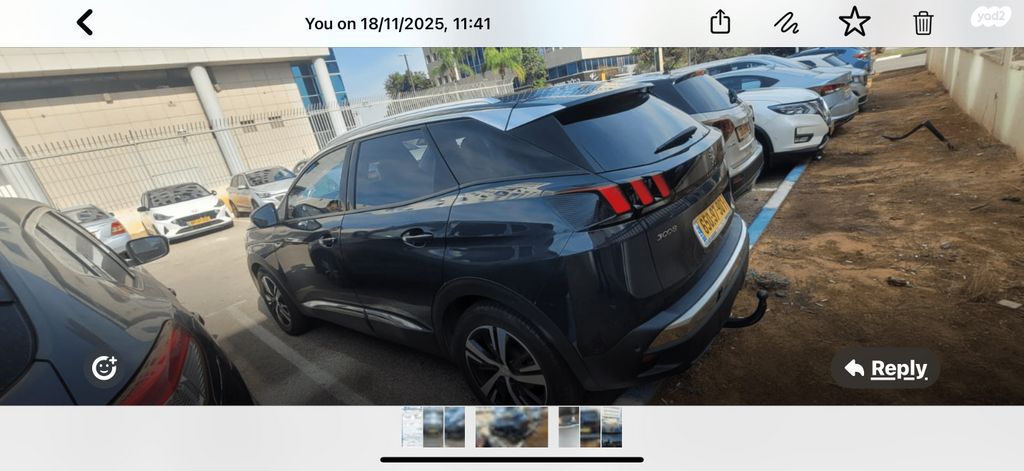Screen dimensions: 1024x471
Task: Tap Reply to respond to this photo
Action: tap(885, 368)
